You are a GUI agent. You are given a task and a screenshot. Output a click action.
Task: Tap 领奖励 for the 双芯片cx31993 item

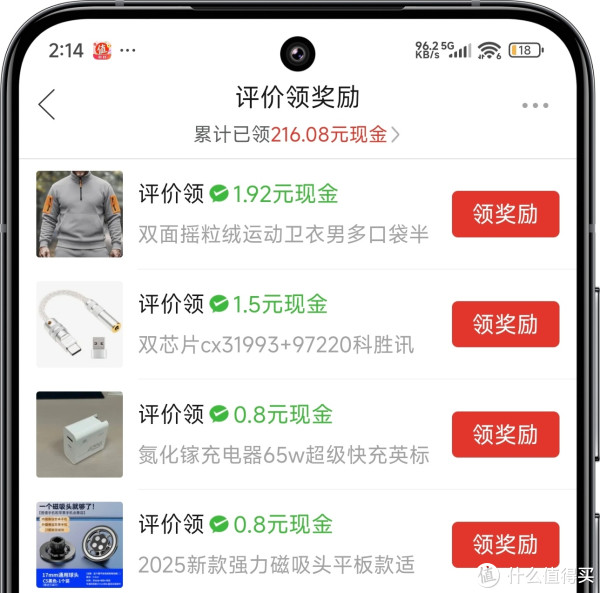(x=505, y=324)
